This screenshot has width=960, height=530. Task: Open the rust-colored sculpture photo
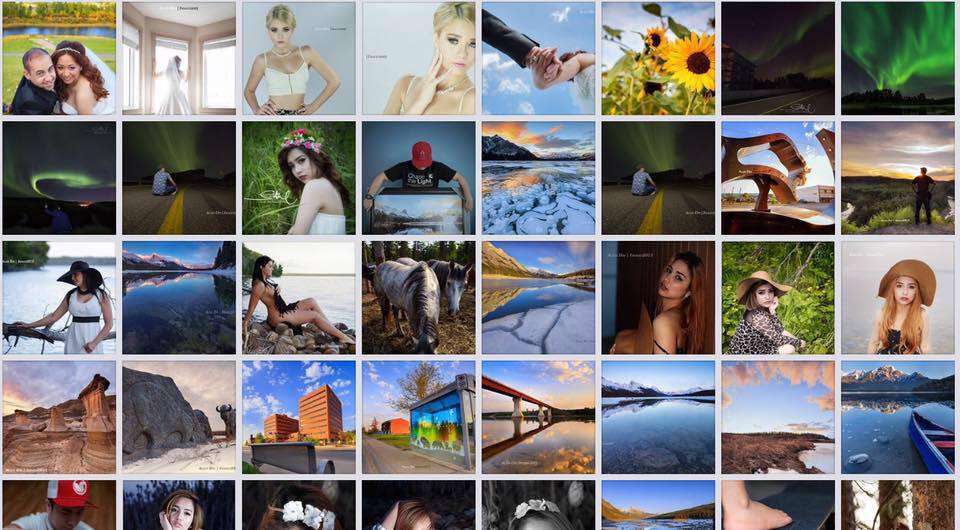(x=778, y=178)
